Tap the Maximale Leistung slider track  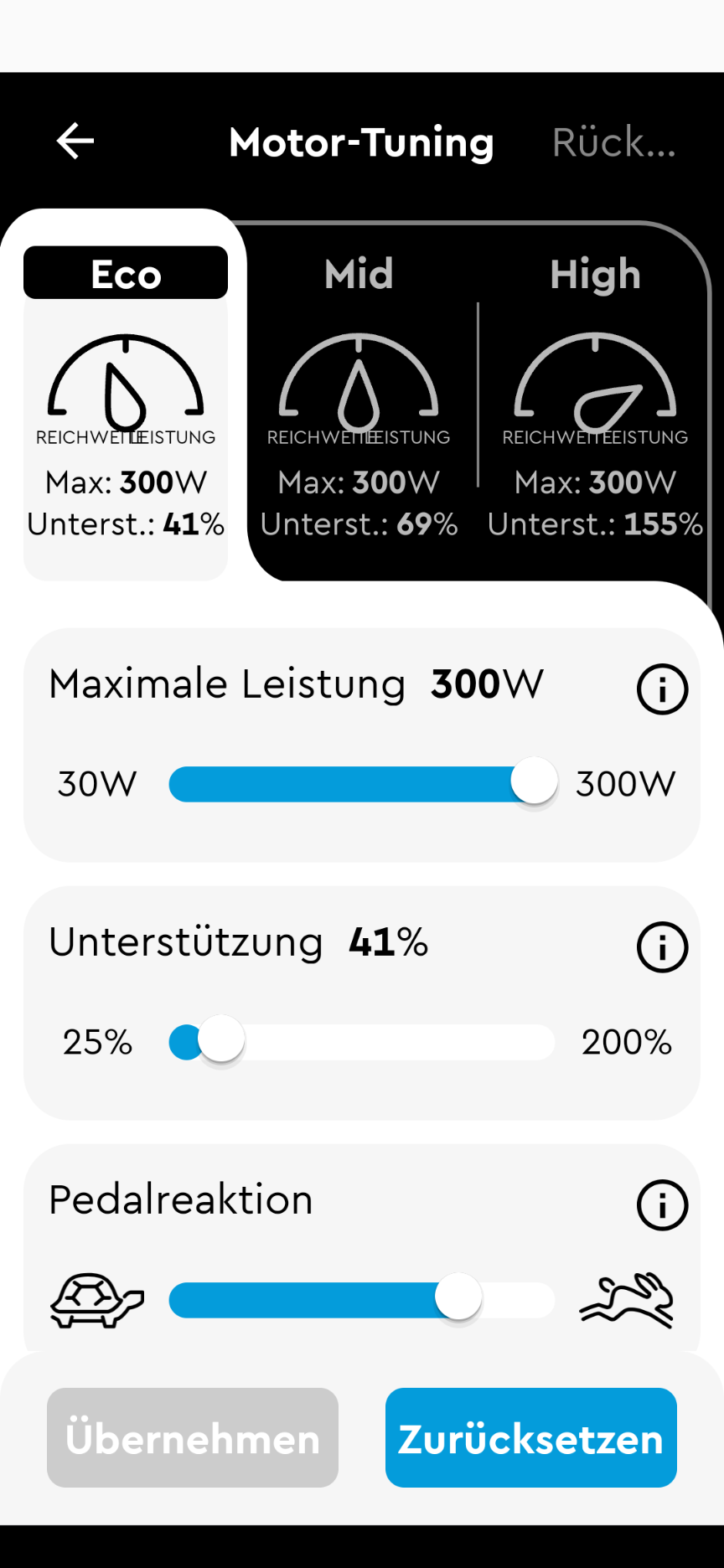pos(352,784)
